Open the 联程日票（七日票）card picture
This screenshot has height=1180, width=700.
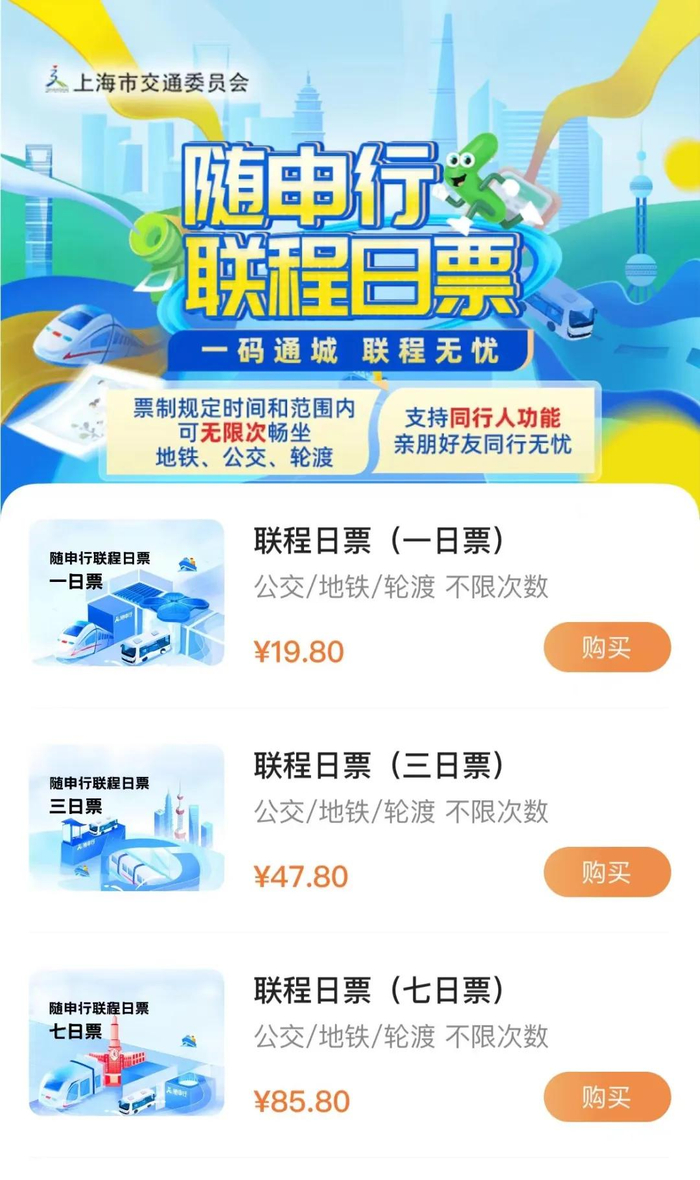coord(127,1042)
